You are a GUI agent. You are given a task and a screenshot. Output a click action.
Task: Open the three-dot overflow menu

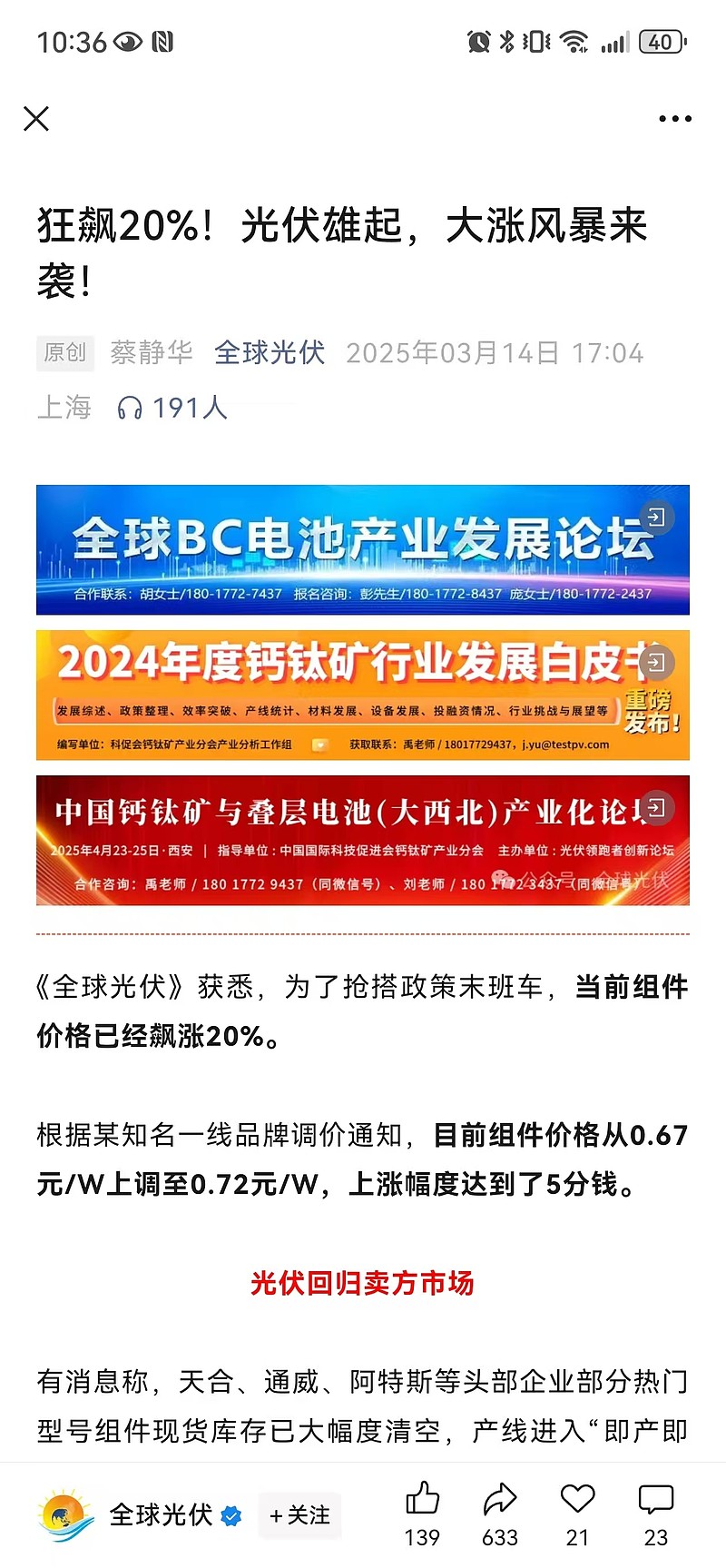[675, 119]
